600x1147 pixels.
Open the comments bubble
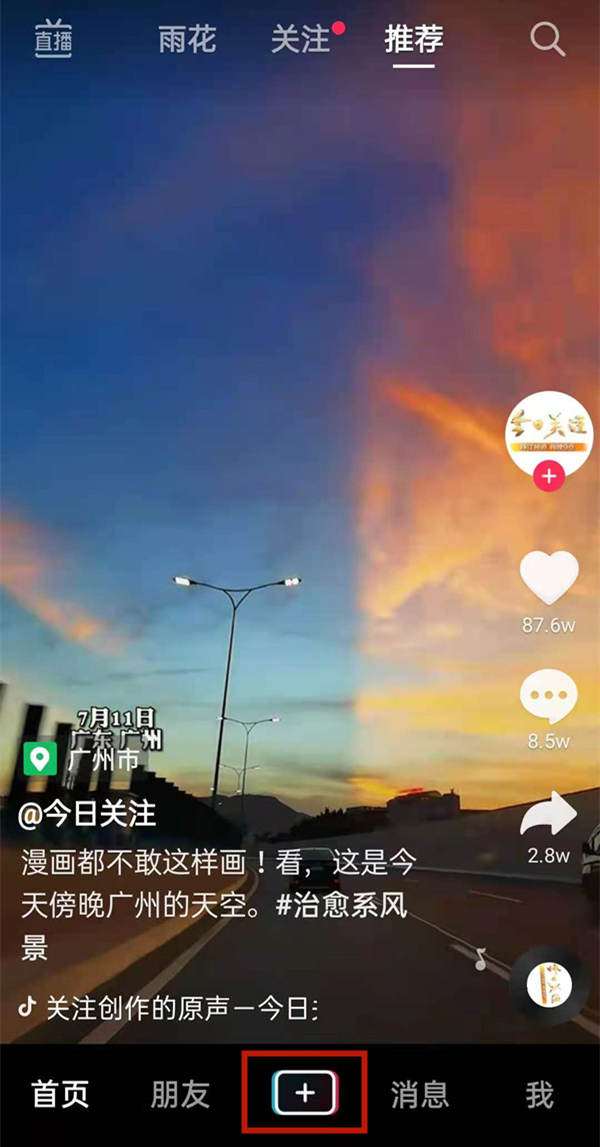click(x=549, y=697)
